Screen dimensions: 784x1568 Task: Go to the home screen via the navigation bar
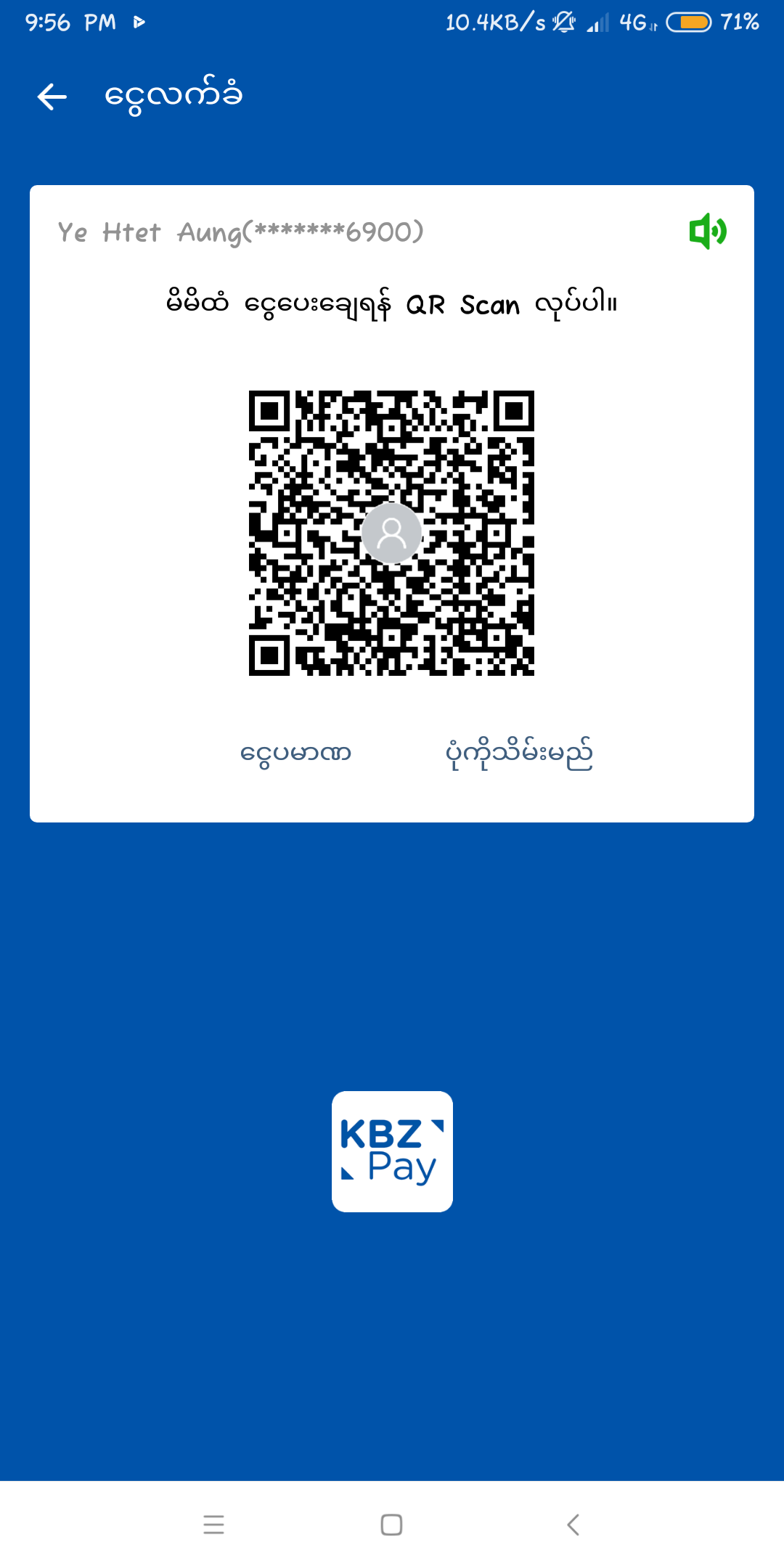(x=391, y=1524)
